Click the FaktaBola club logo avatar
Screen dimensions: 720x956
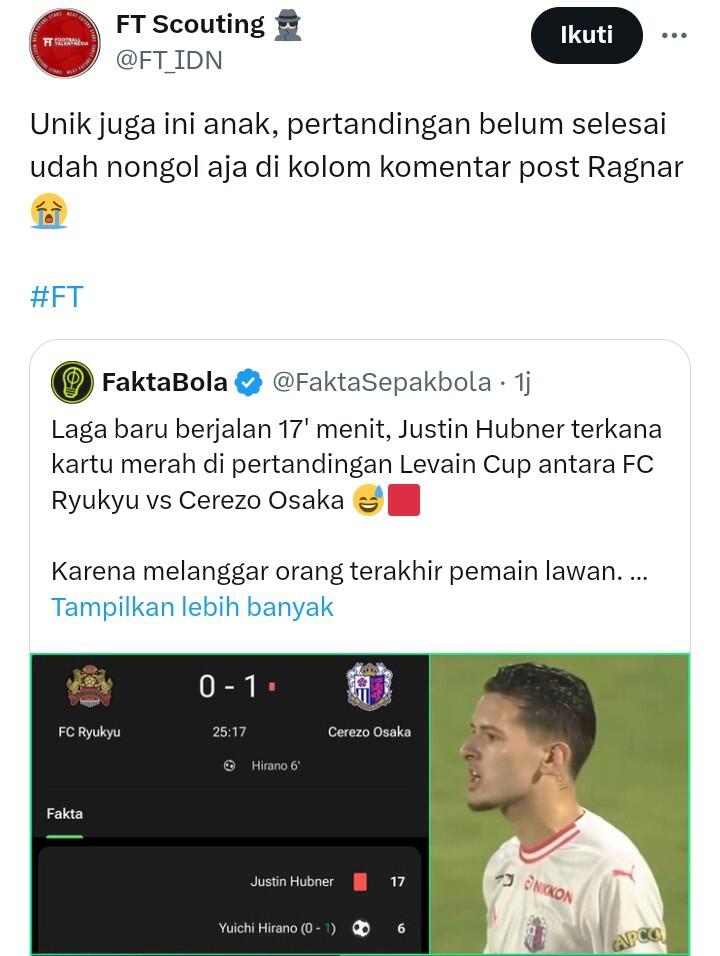72,380
